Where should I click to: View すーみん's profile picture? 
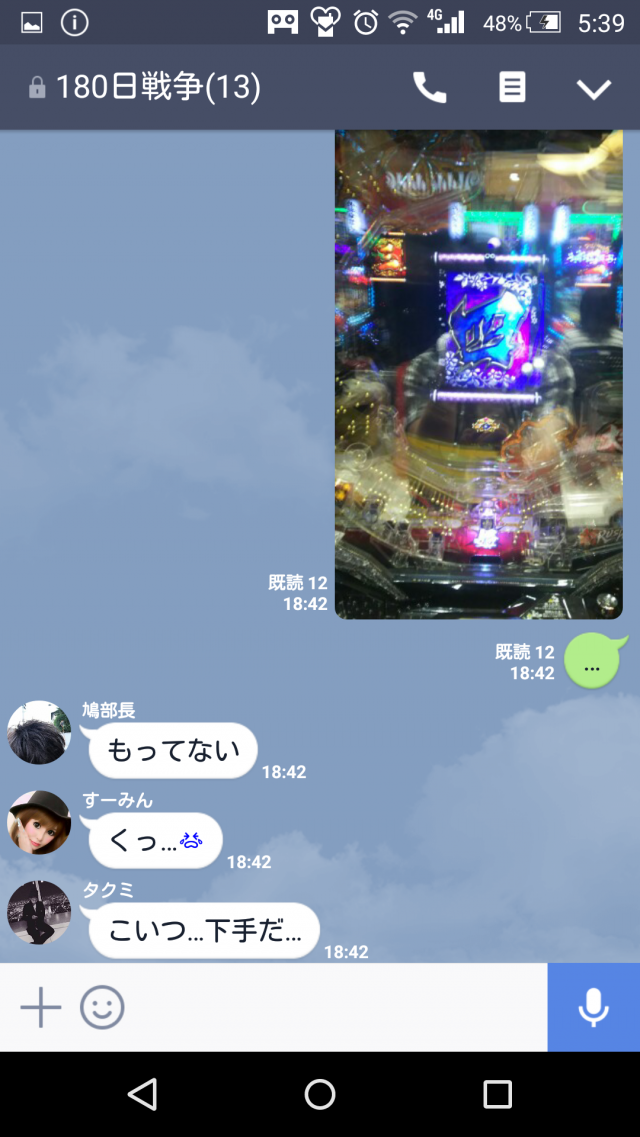39,823
